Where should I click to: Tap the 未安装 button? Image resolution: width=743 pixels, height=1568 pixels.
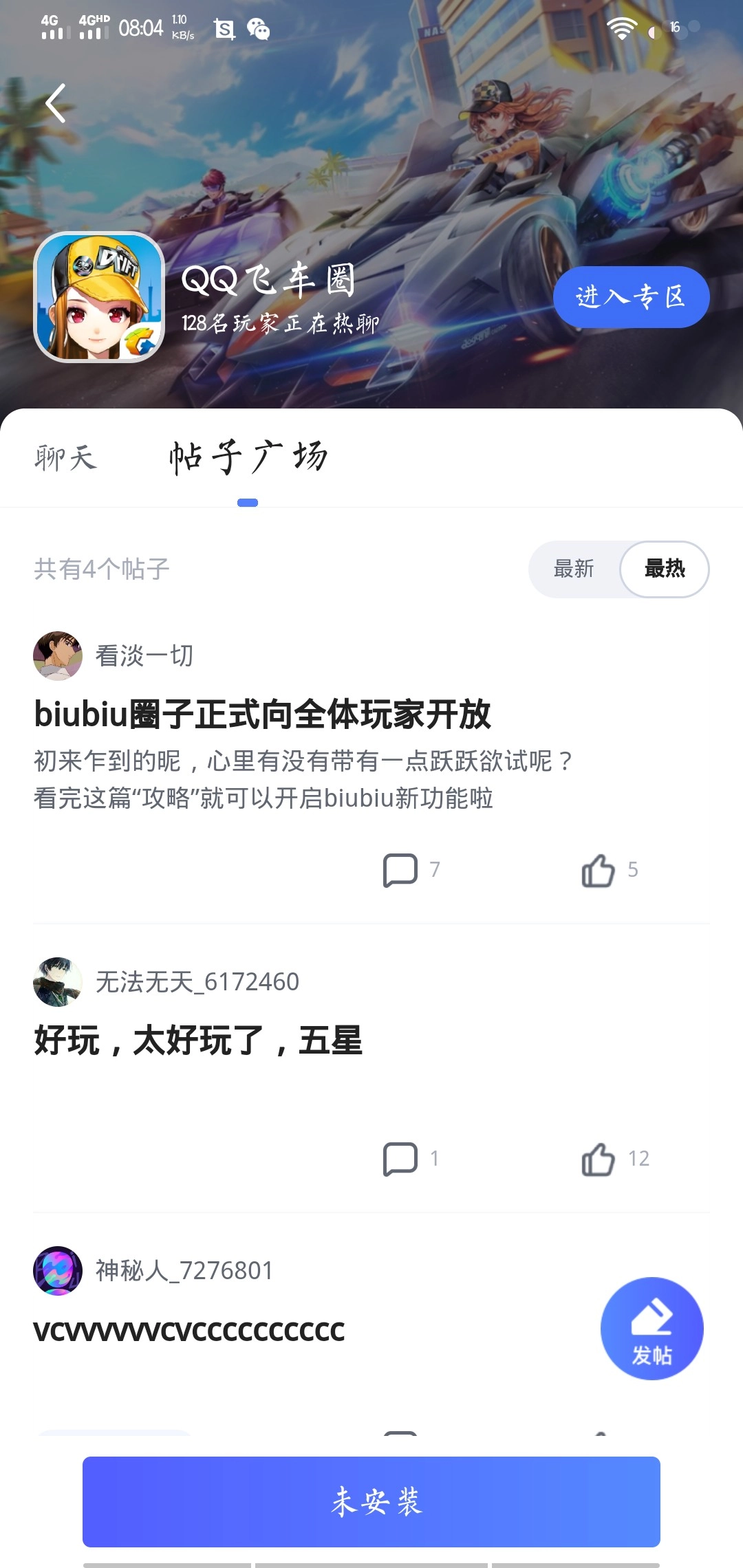click(x=371, y=1502)
